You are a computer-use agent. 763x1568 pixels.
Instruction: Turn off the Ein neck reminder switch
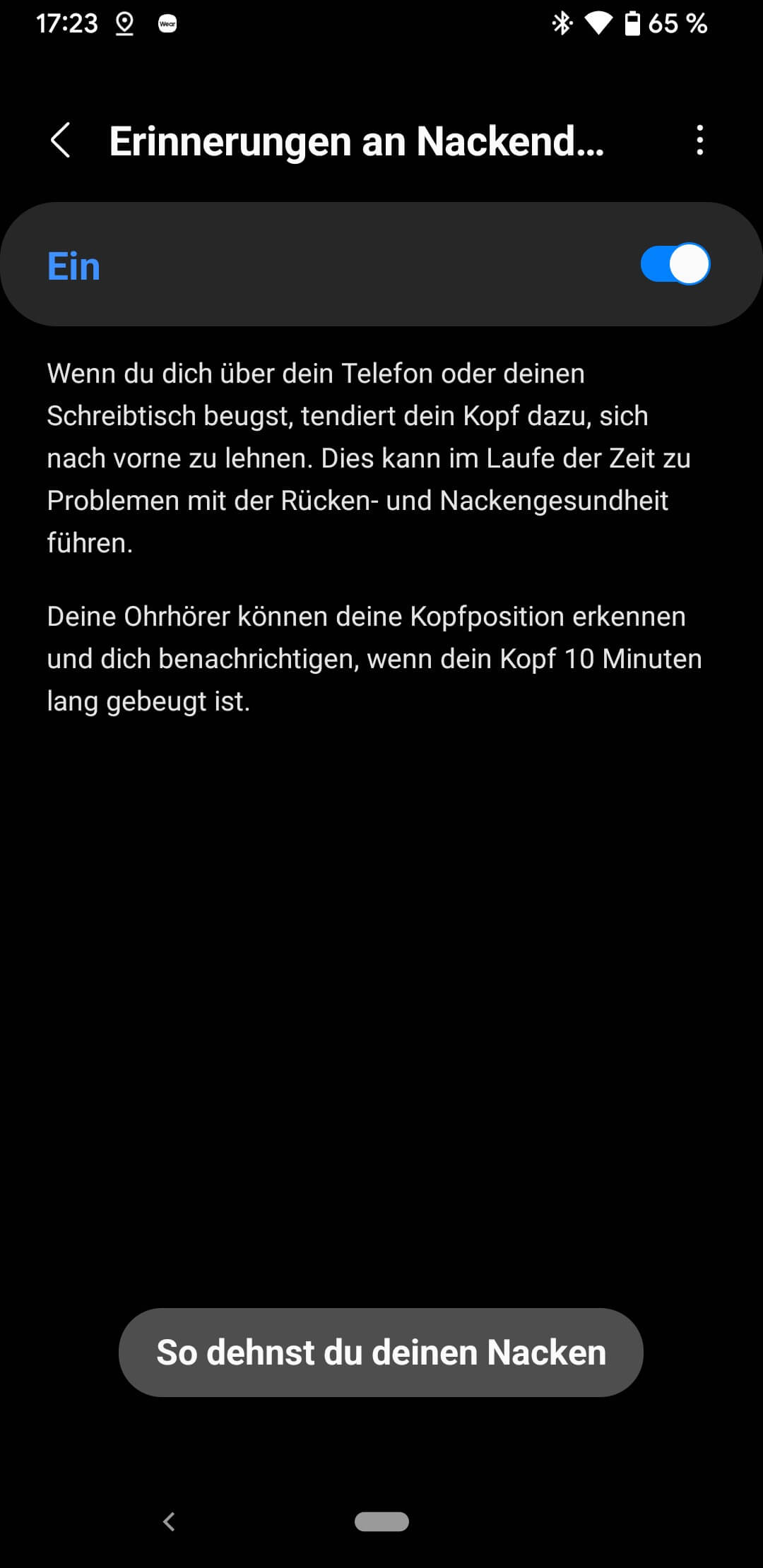(x=675, y=264)
